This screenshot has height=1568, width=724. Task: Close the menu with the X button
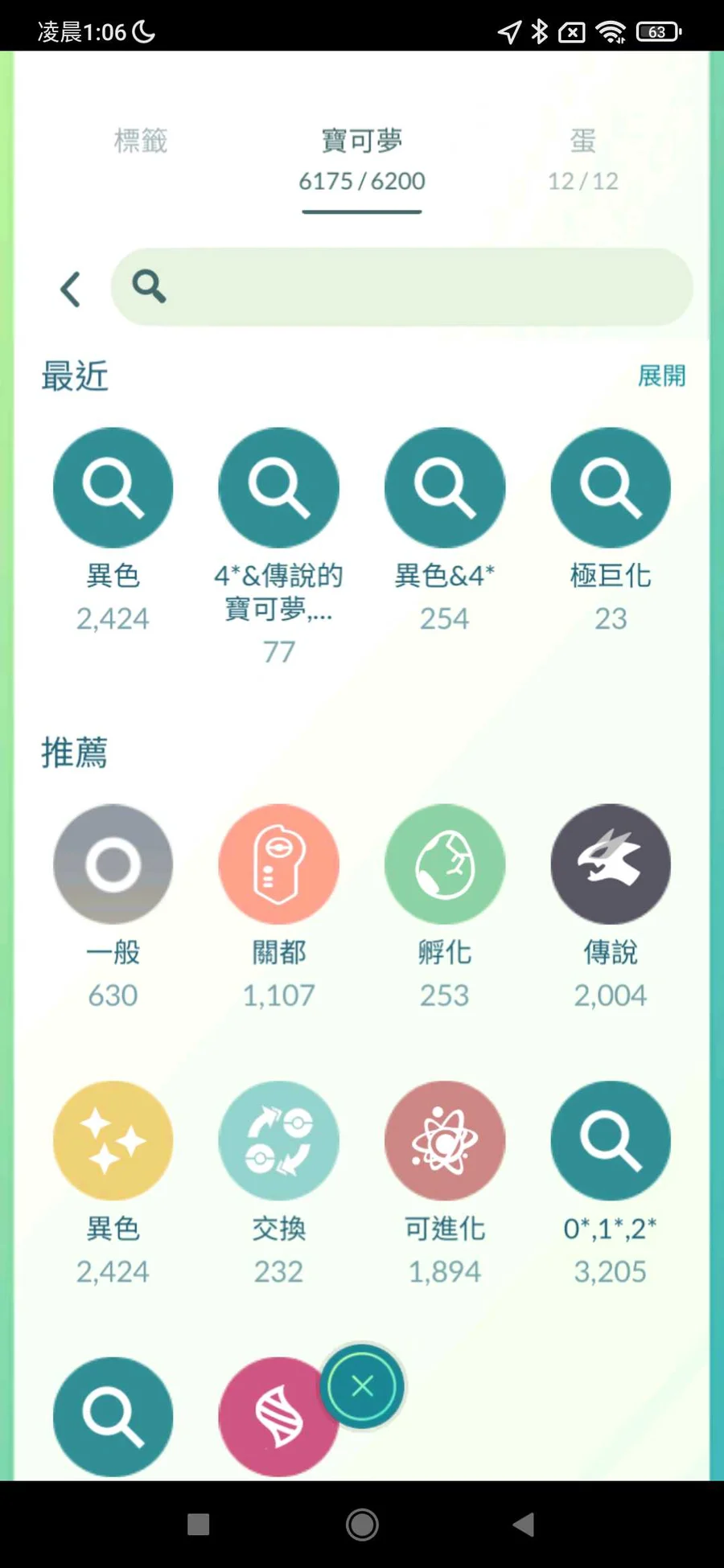[x=362, y=1386]
